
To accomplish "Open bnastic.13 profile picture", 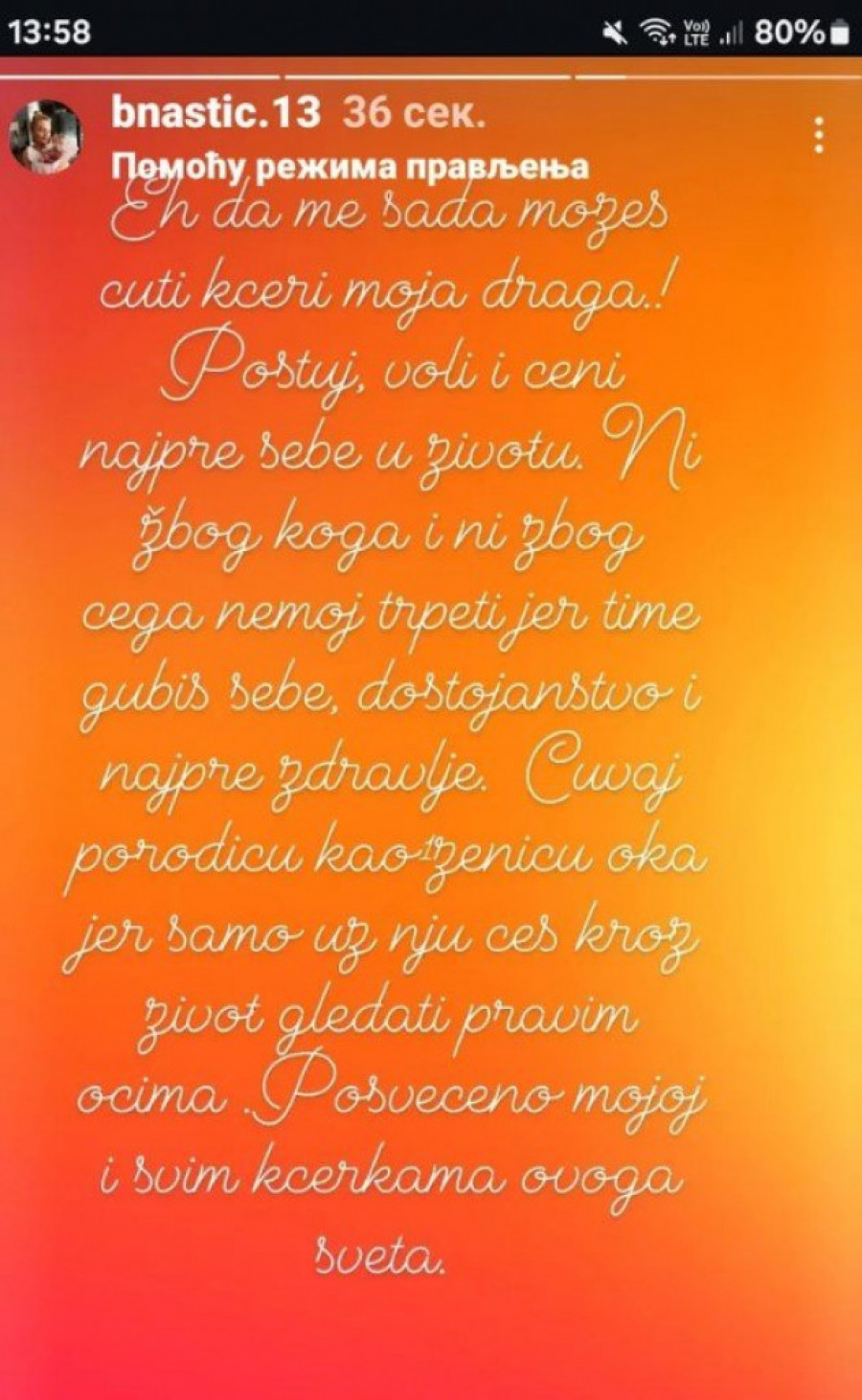I will (45, 137).
